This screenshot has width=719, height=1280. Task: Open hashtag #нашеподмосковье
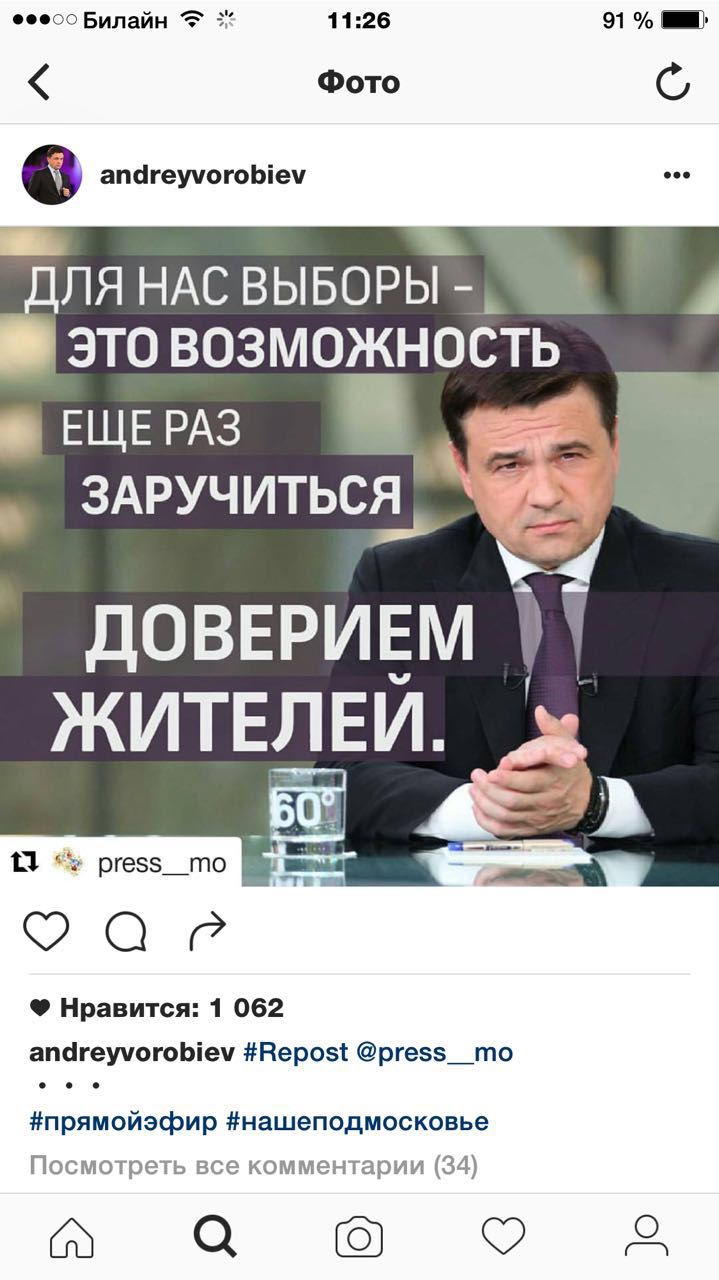click(357, 1121)
